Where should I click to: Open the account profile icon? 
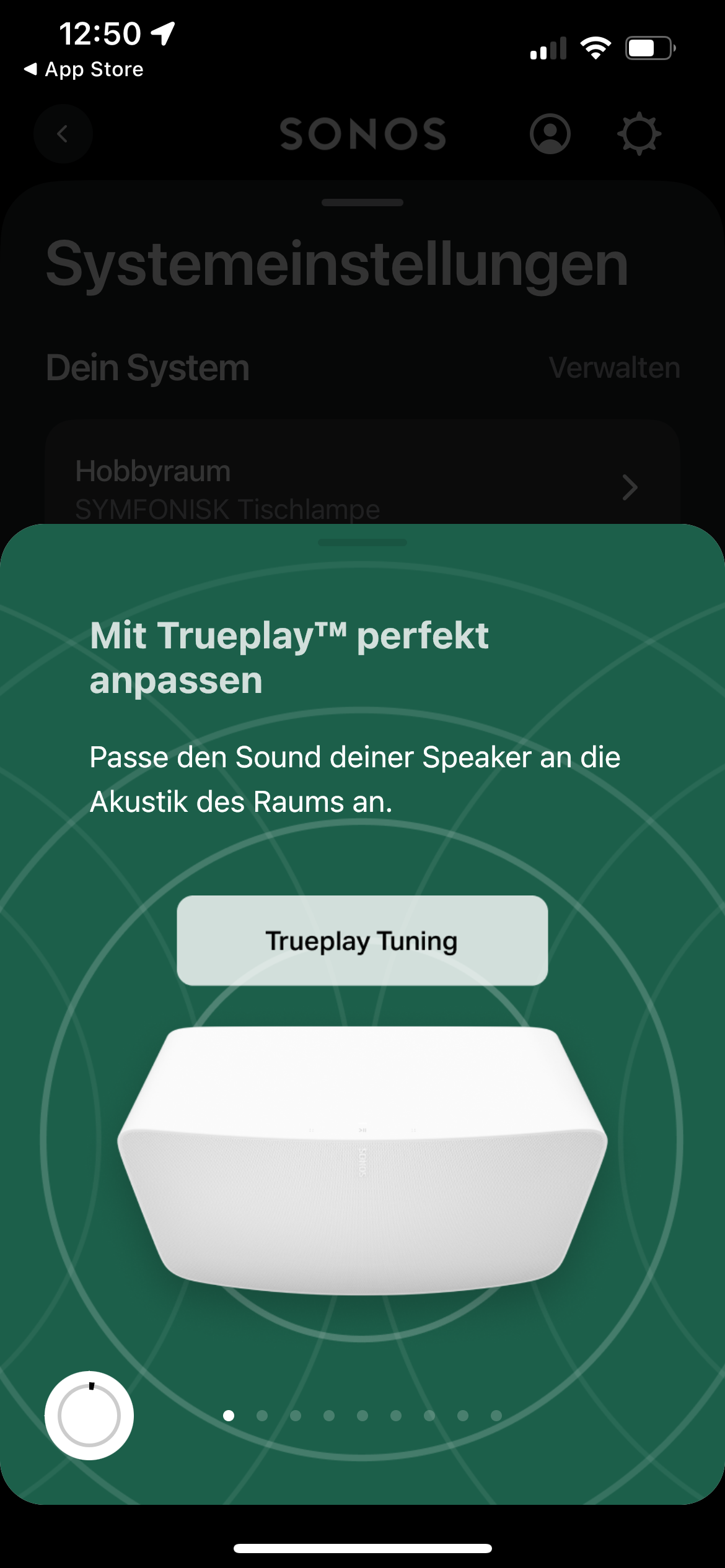pos(550,134)
